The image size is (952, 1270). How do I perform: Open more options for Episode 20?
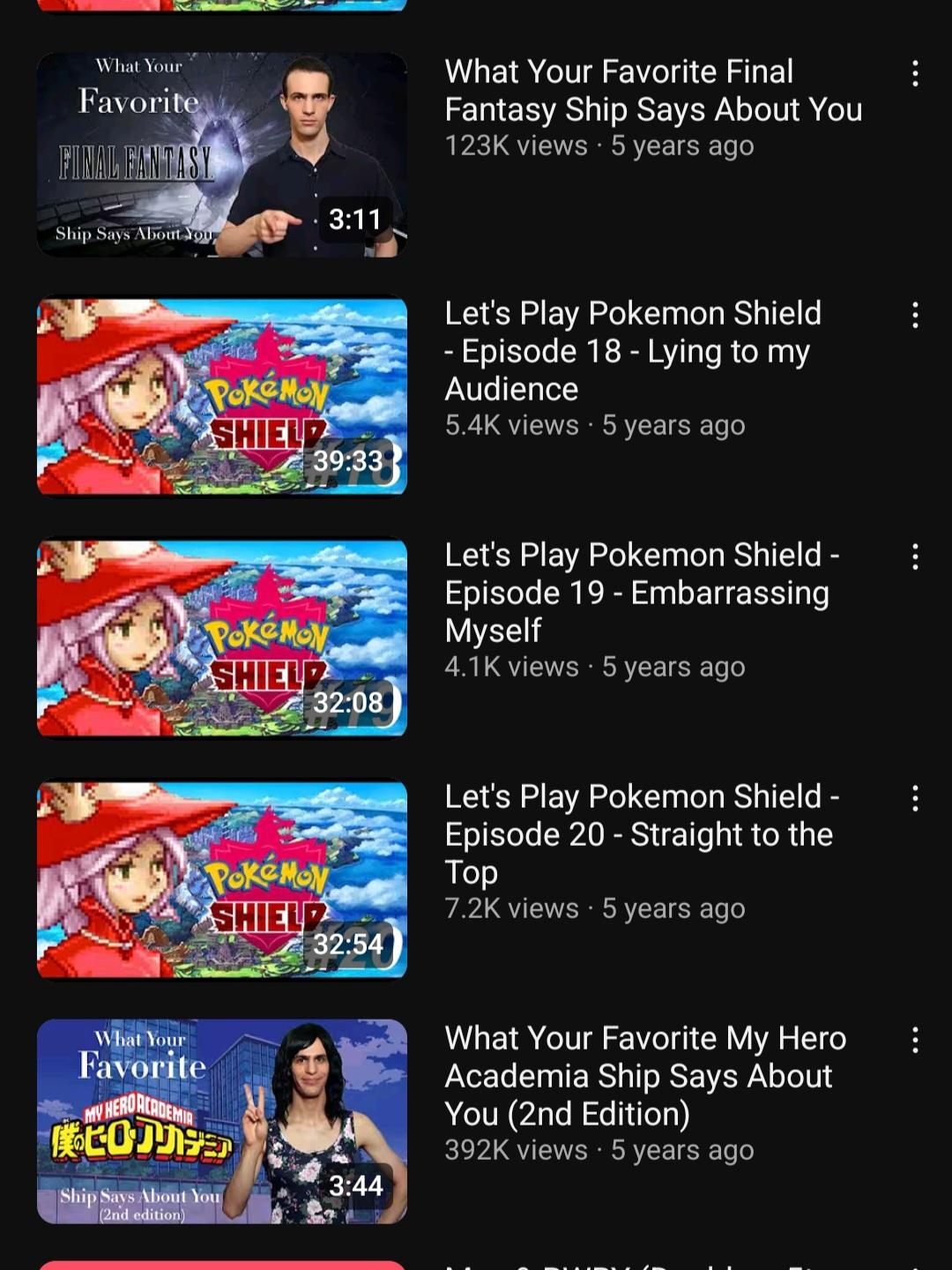coord(915,798)
